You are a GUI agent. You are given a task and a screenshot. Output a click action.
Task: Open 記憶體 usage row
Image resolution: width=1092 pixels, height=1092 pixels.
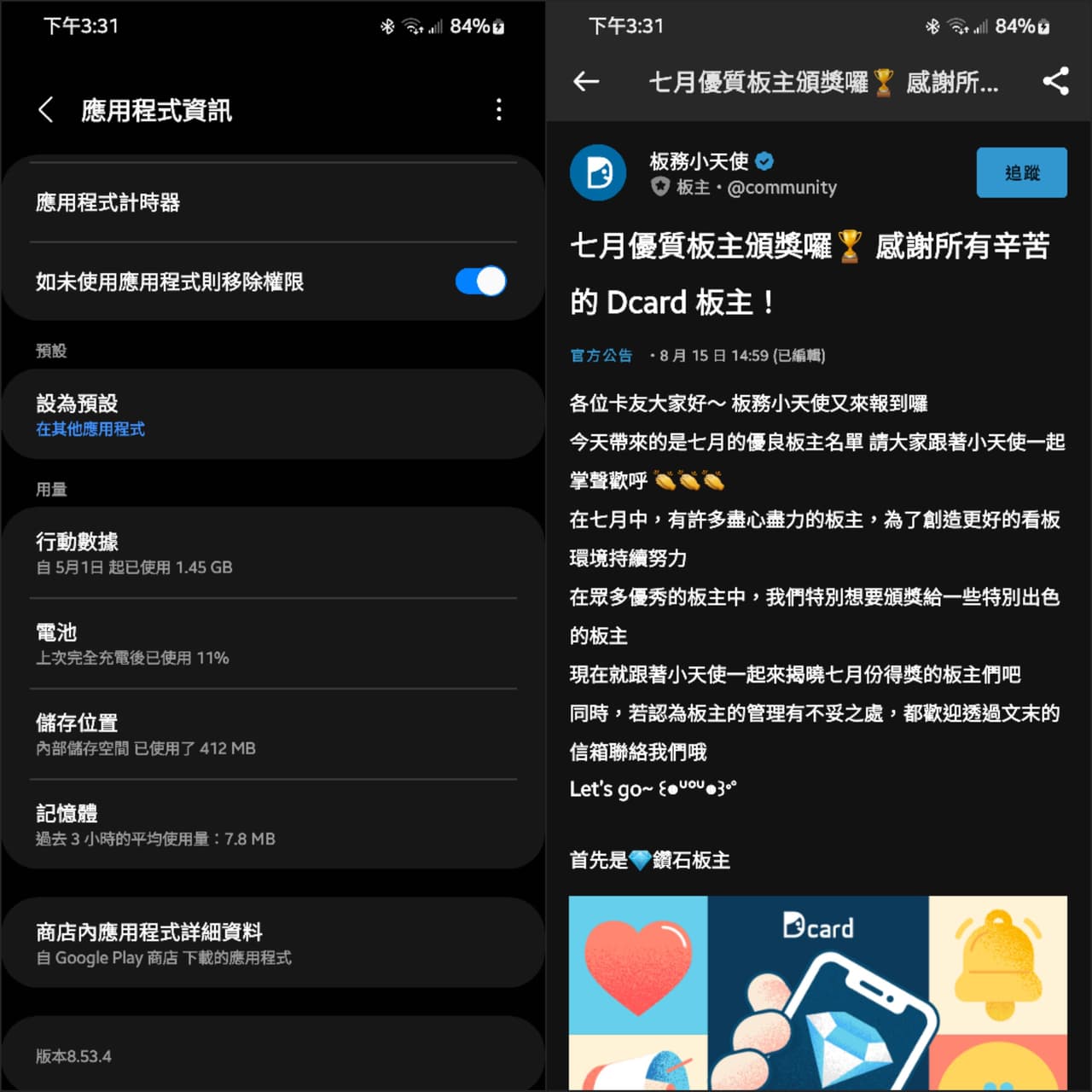pyautogui.click(x=273, y=824)
